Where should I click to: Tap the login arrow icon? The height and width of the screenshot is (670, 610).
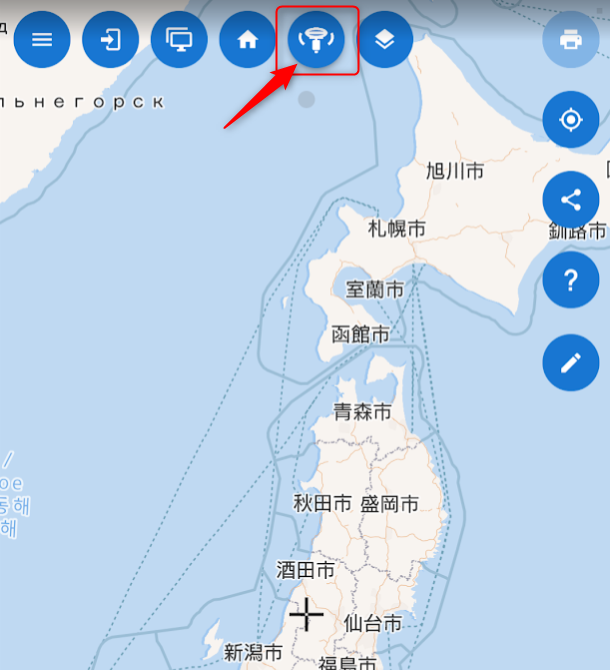(x=110, y=40)
